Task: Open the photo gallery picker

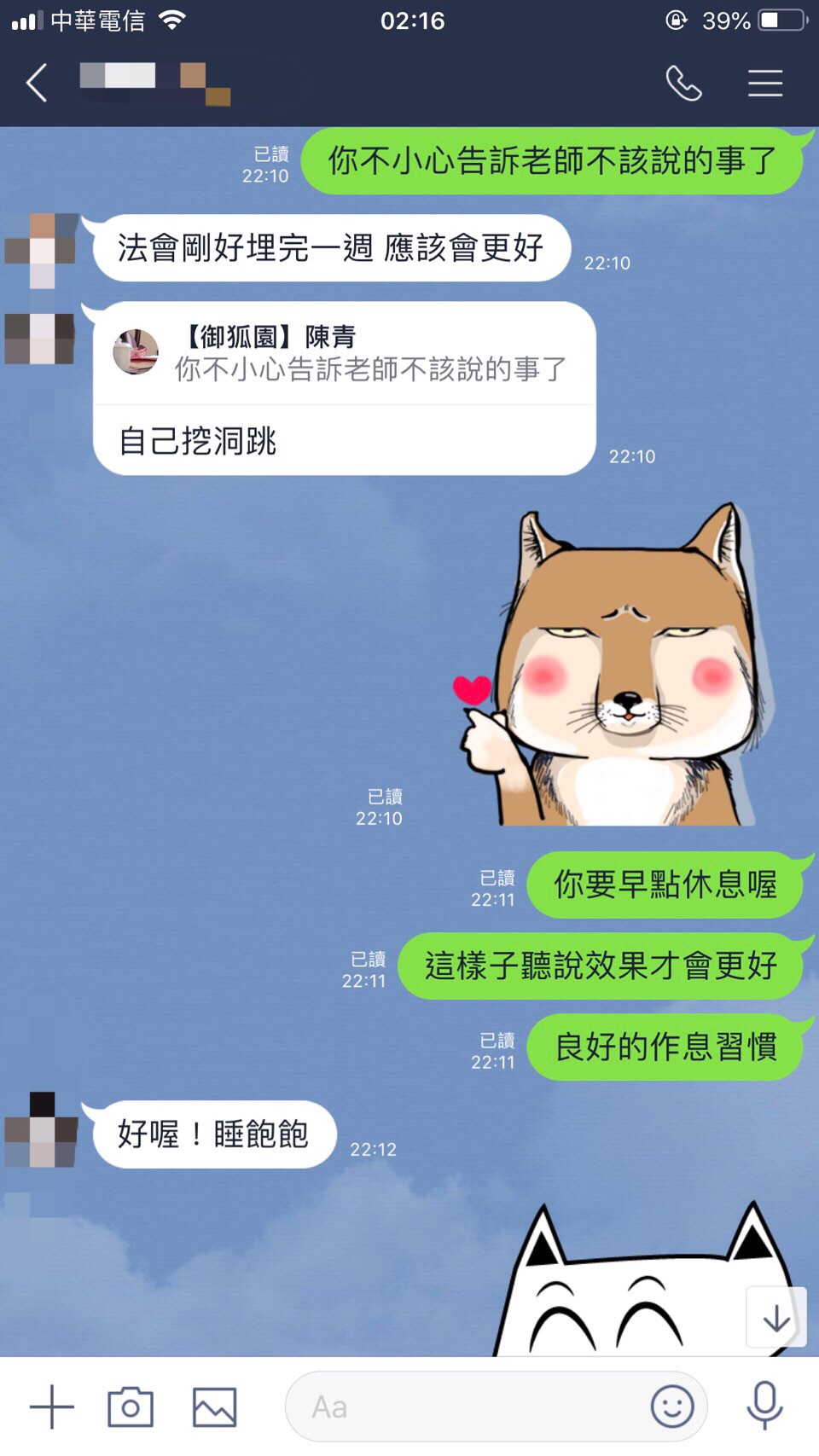Action: coord(214,1407)
